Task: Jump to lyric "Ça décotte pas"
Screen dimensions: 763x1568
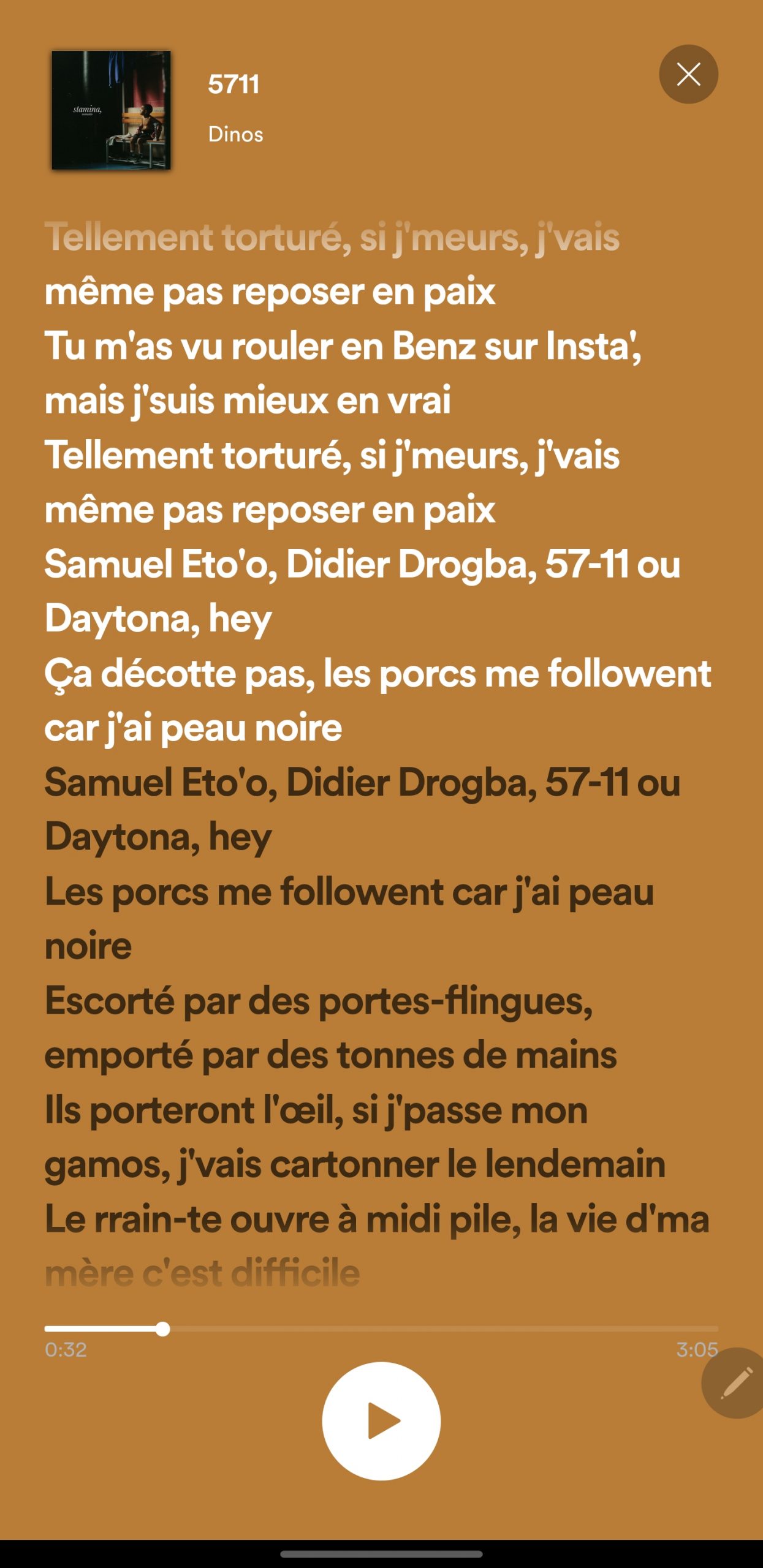Action: click(377, 674)
